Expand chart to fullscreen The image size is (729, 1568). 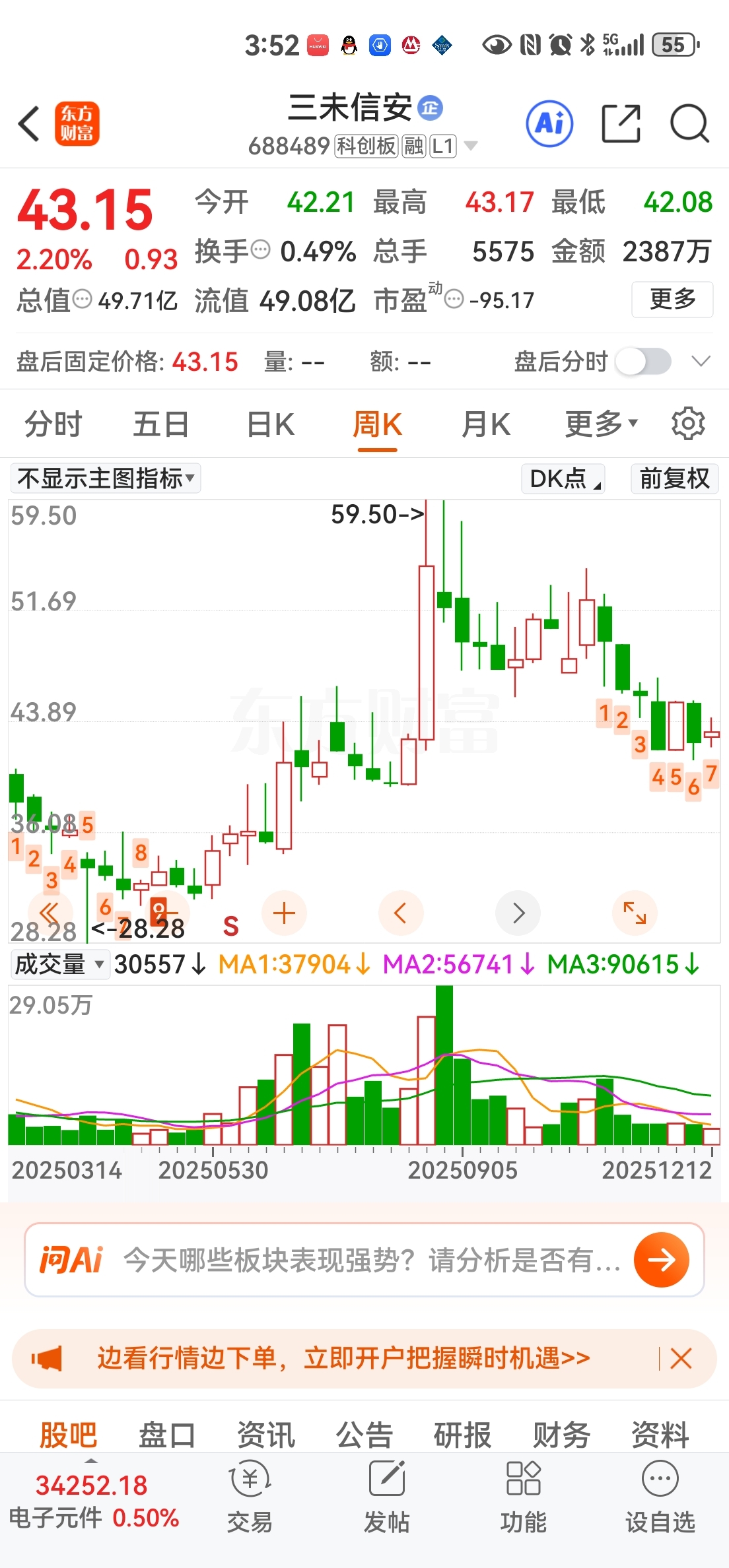pos(635,913)
